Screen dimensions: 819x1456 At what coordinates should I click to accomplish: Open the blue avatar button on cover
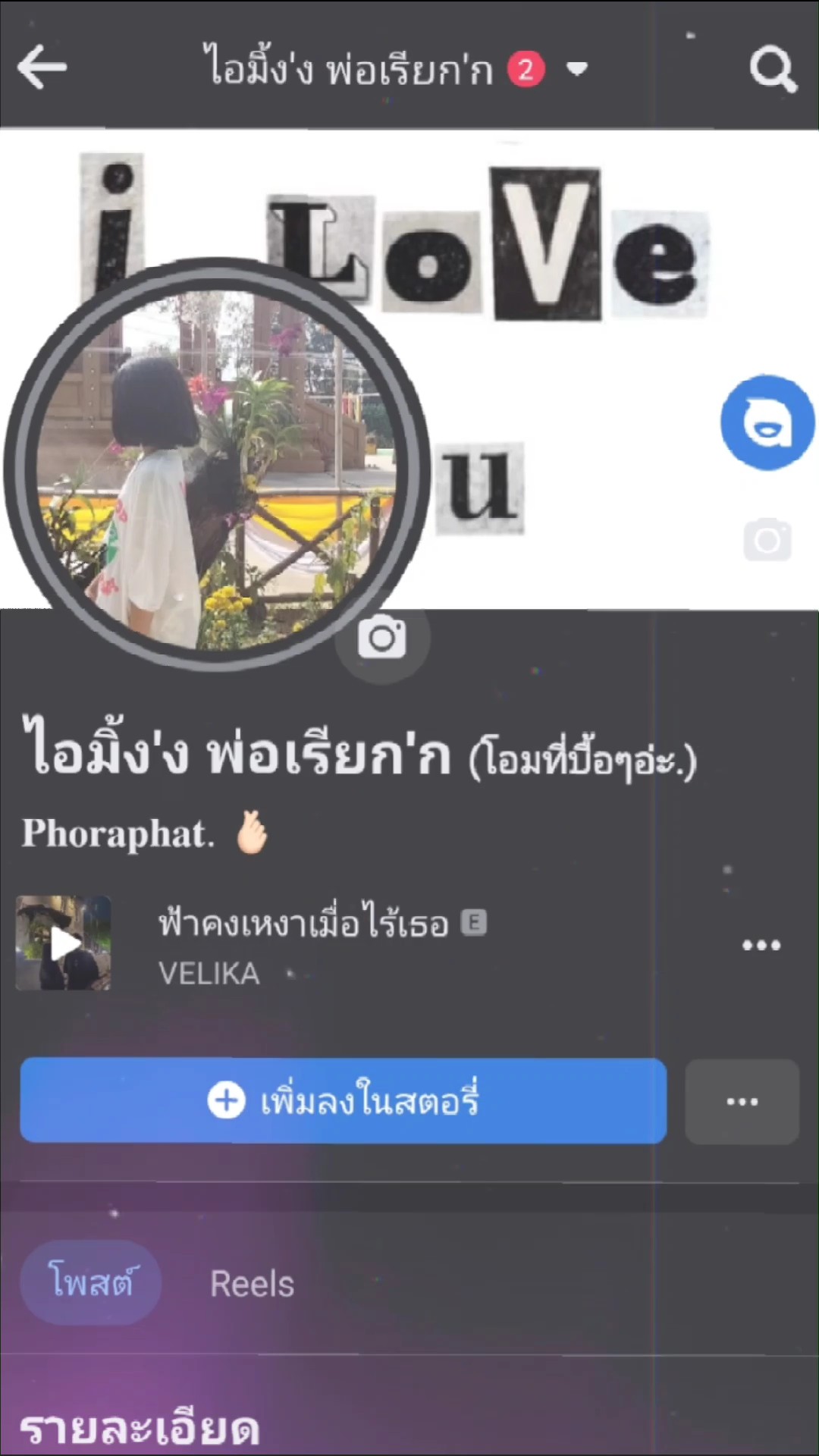[x=767, y=422]
